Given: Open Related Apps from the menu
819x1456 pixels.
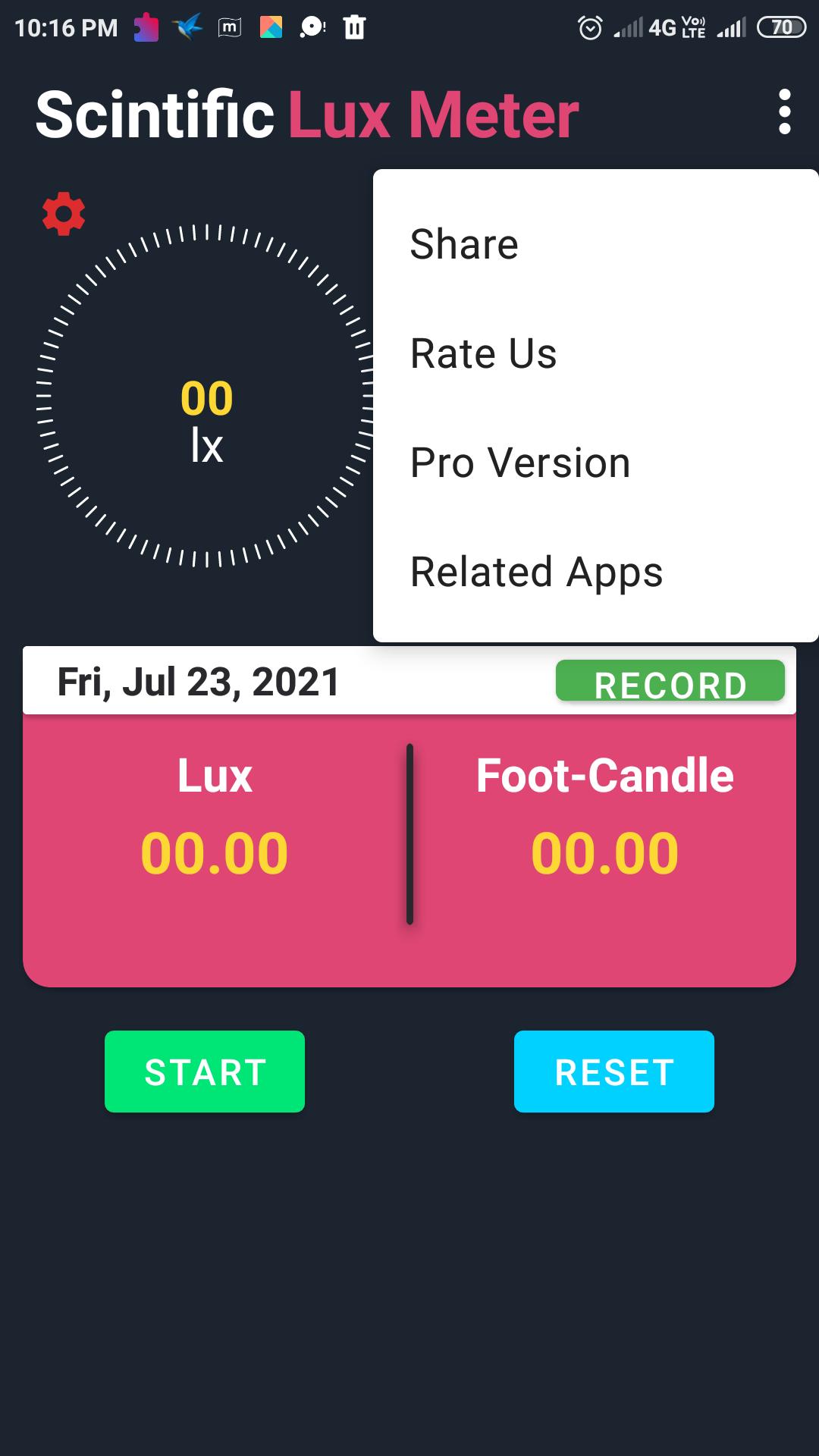Looking at the screenshot, I should (x=536, y=572).
